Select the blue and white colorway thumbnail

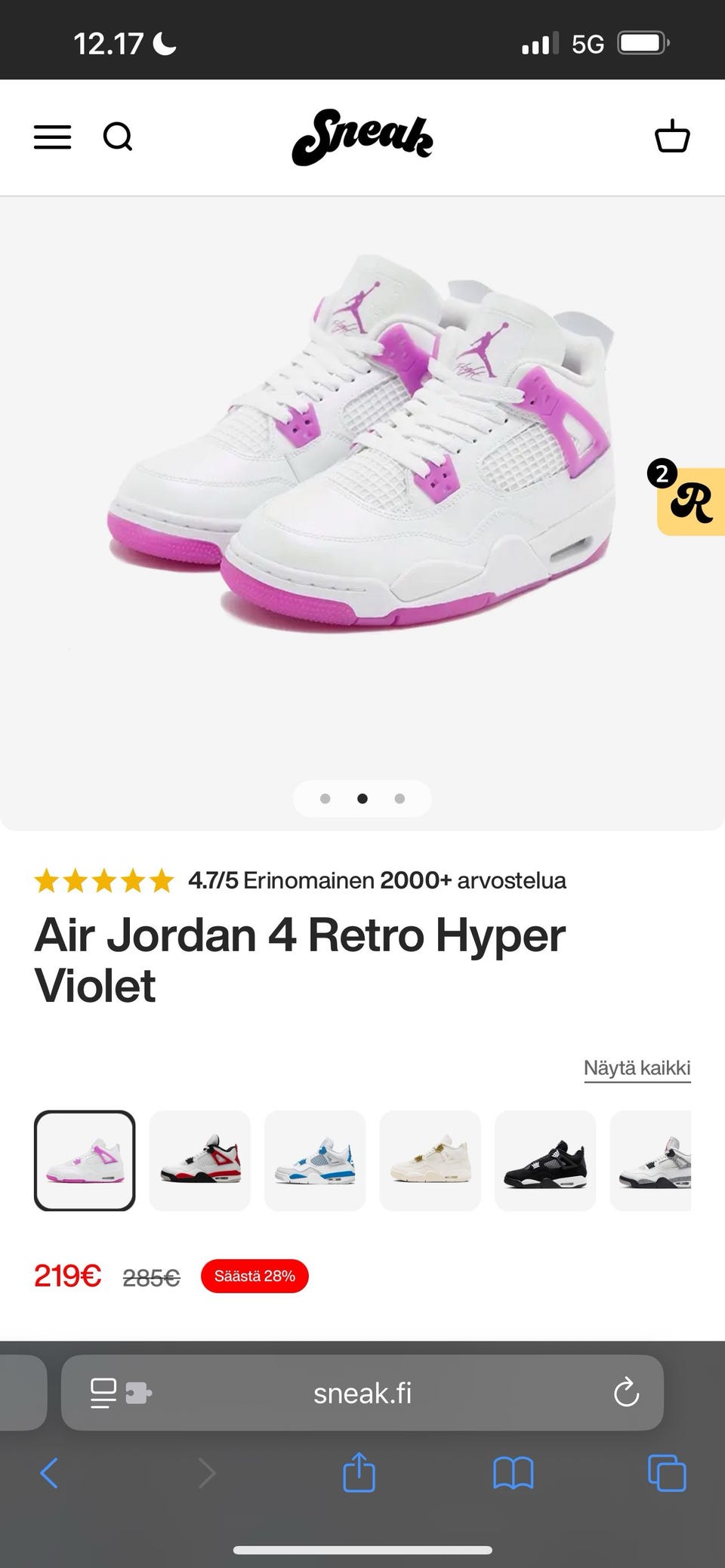click(315, 1160)
